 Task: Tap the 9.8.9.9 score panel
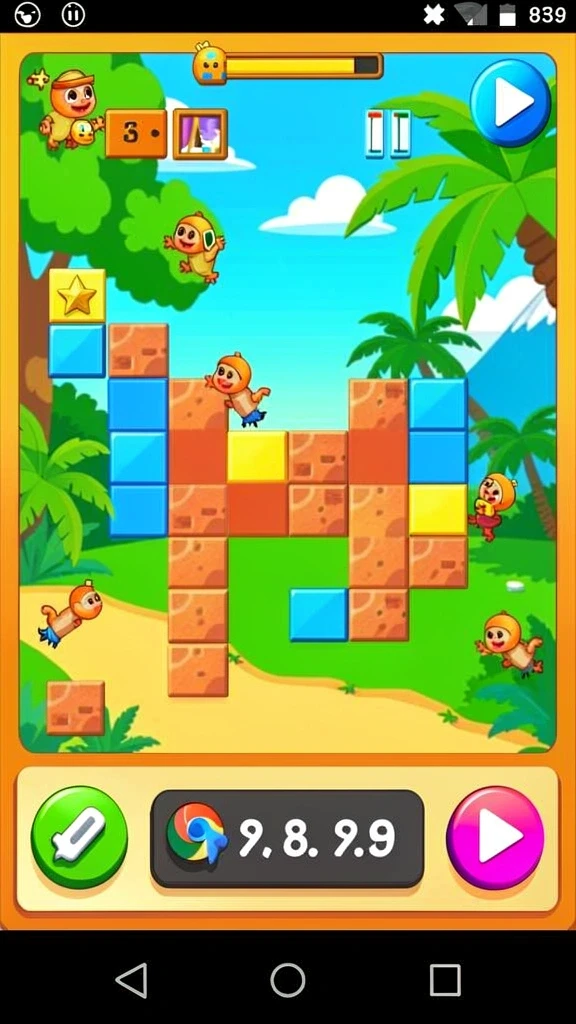287,838
